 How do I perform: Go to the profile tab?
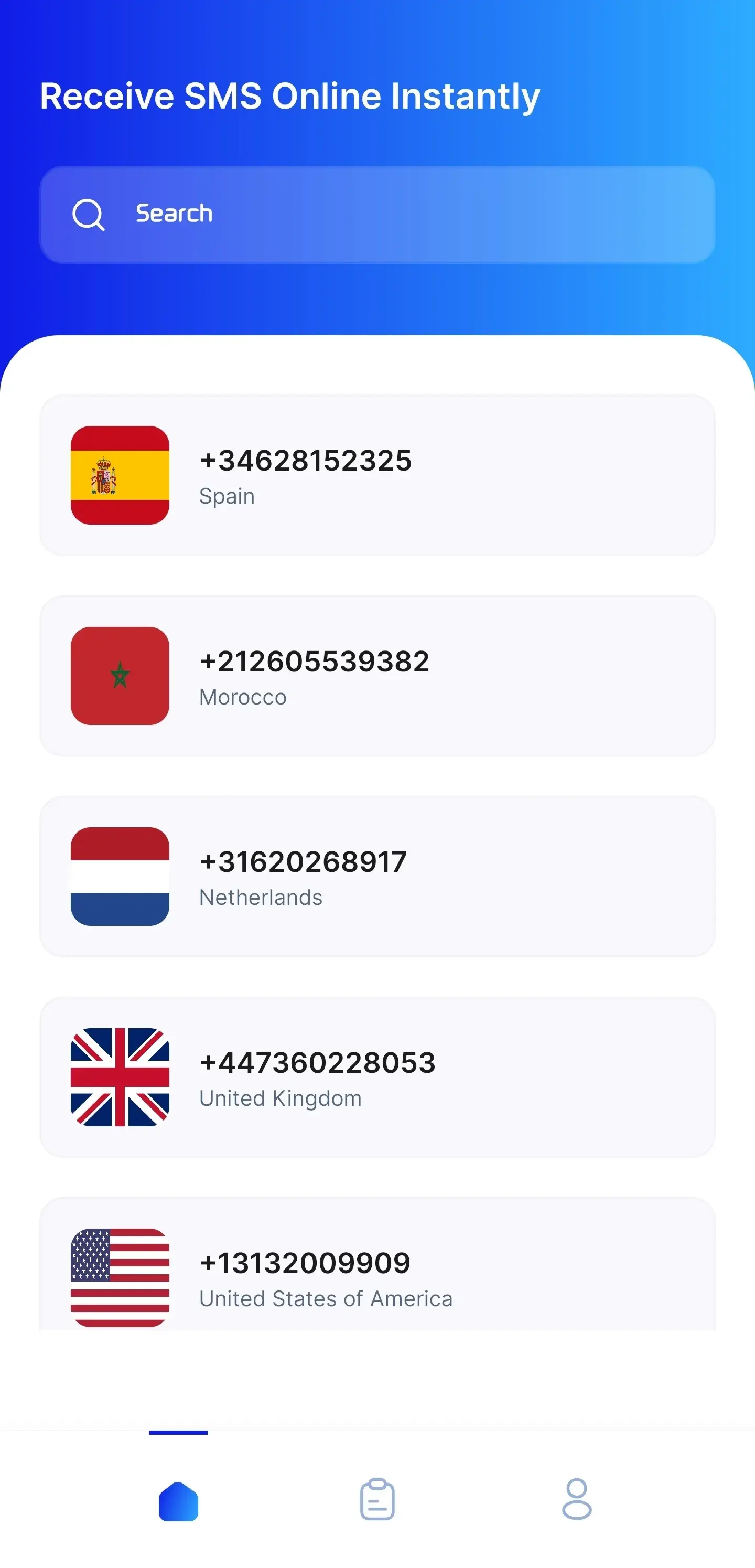tap(576, 1500)
